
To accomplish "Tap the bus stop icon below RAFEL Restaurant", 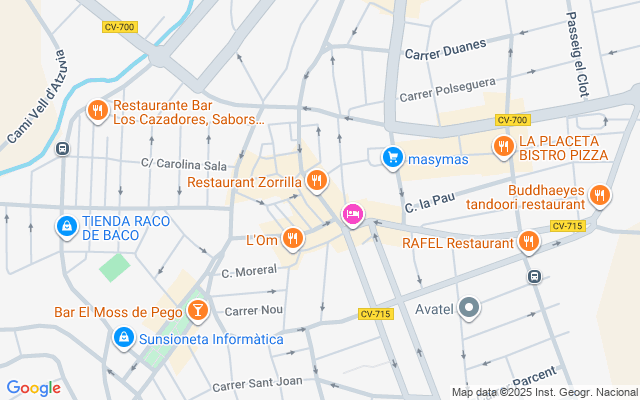I will (535, 276).
